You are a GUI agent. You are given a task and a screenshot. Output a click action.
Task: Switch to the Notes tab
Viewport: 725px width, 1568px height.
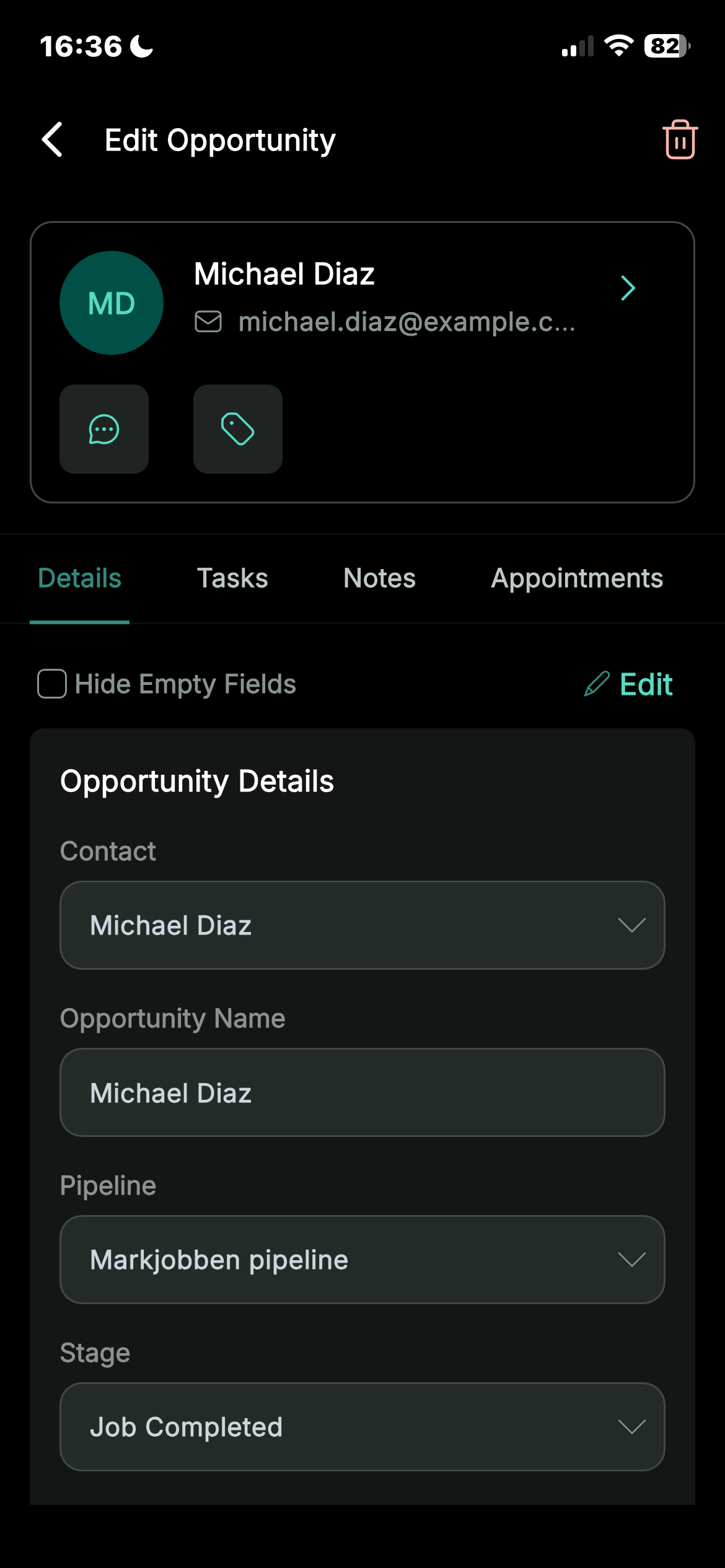point(379,578)
